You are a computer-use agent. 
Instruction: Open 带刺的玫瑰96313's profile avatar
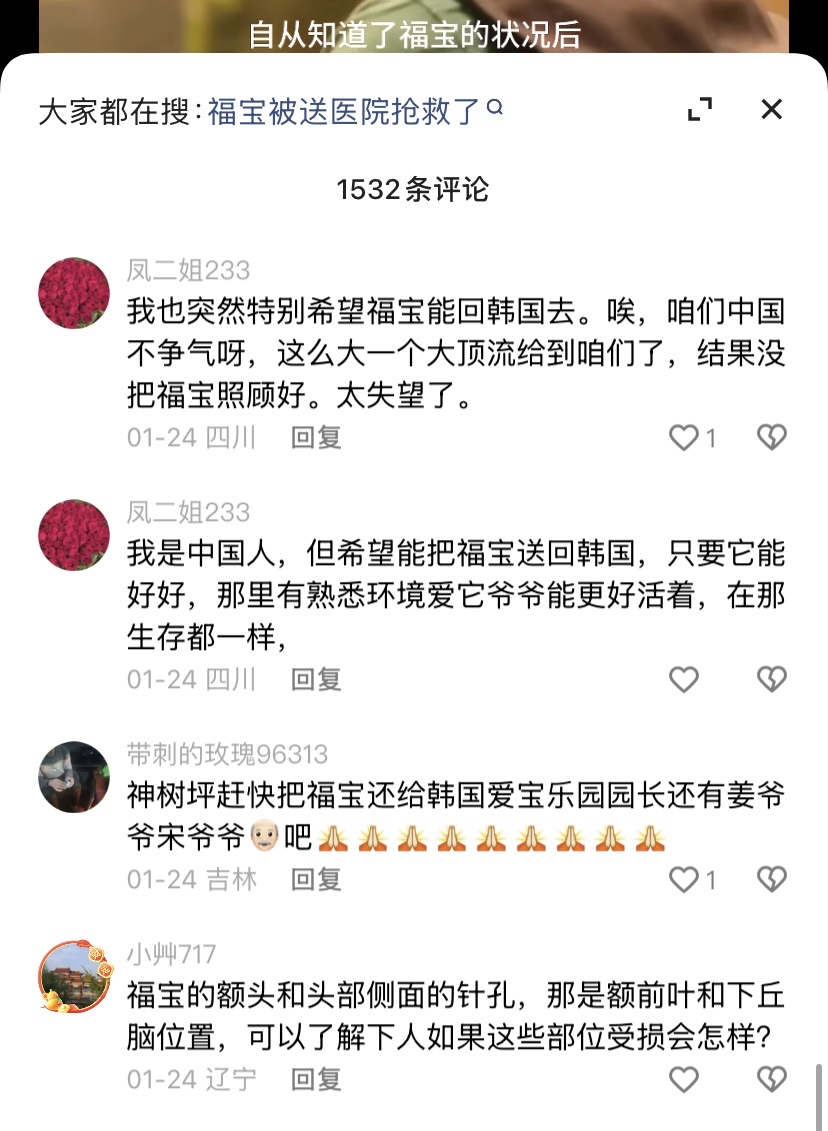tap(74, 776)
